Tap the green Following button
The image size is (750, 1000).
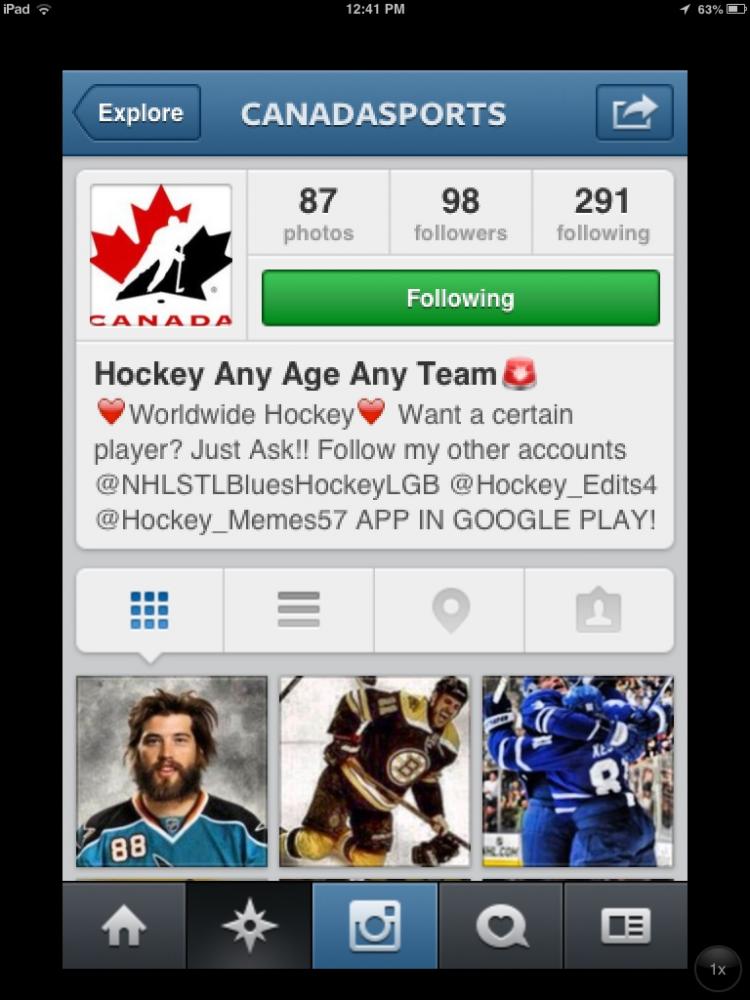tap(460, 298)
